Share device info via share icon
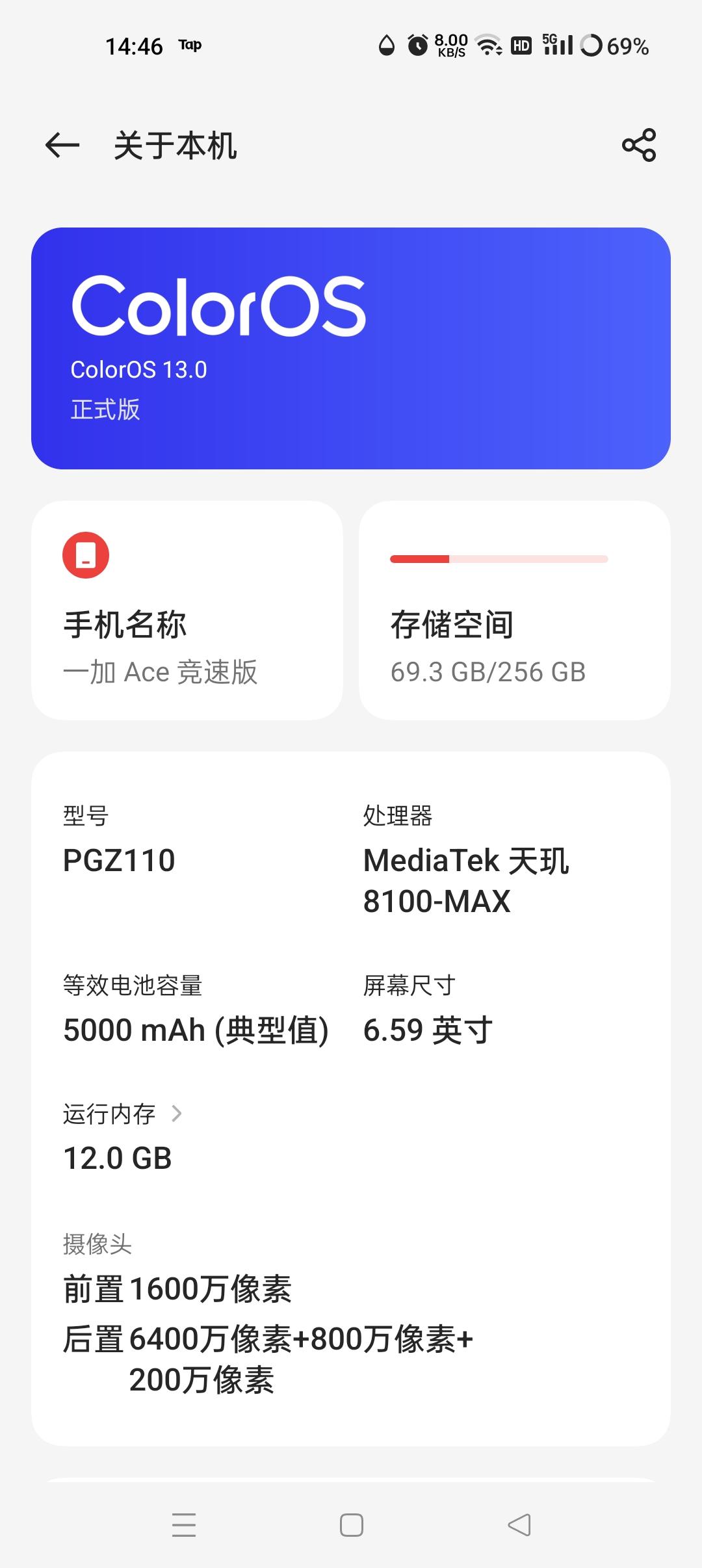The width and height of the screenshot is (702, 1568). (639, 145)
